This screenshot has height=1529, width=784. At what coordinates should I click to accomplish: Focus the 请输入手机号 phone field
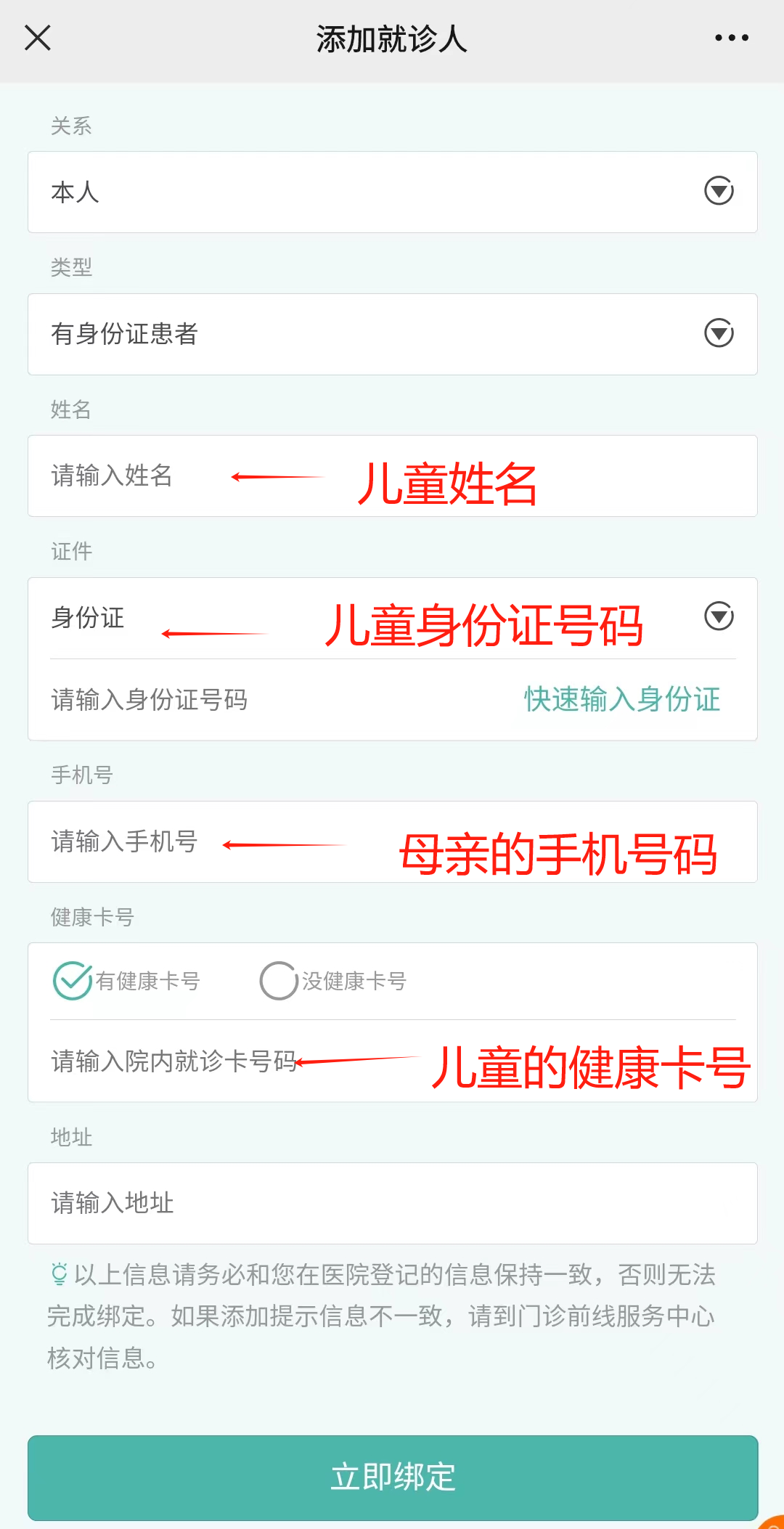(393, 842)
